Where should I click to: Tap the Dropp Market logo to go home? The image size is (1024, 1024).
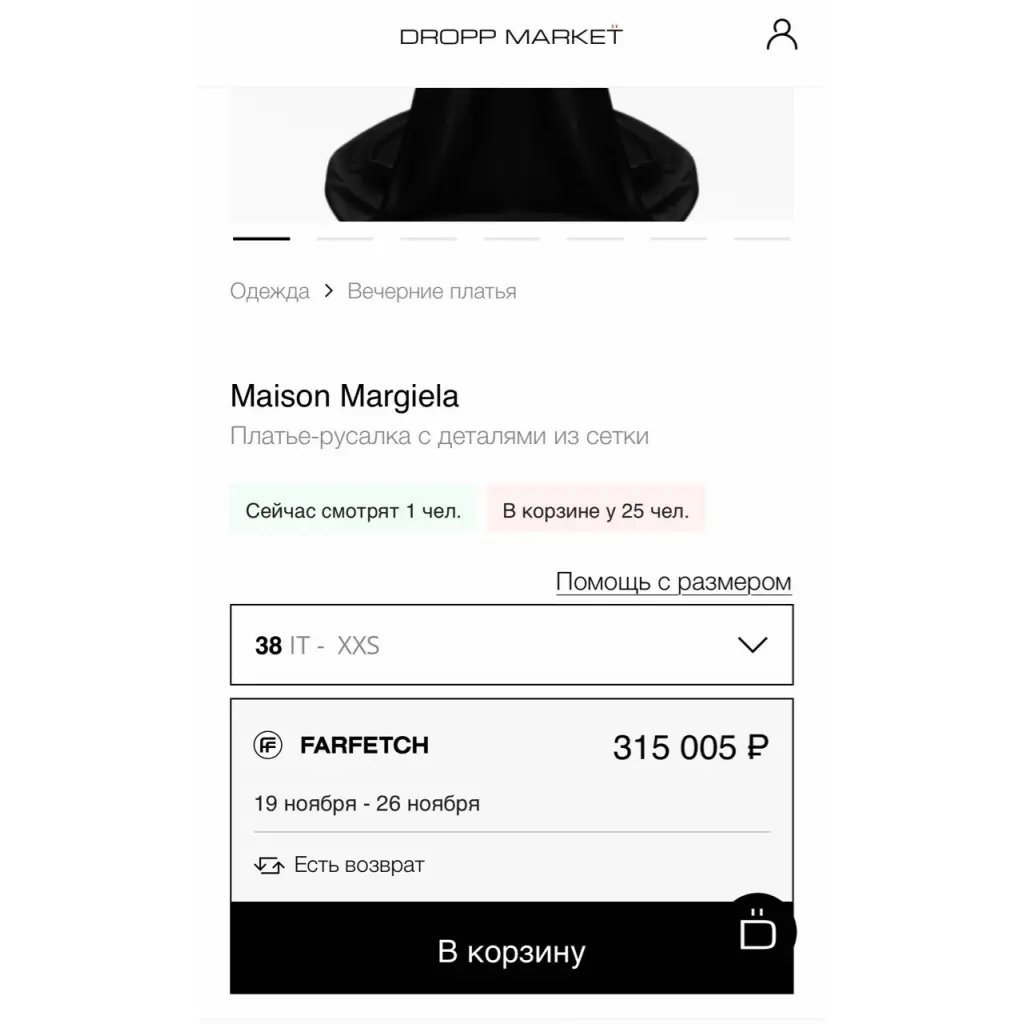point(511,37)
